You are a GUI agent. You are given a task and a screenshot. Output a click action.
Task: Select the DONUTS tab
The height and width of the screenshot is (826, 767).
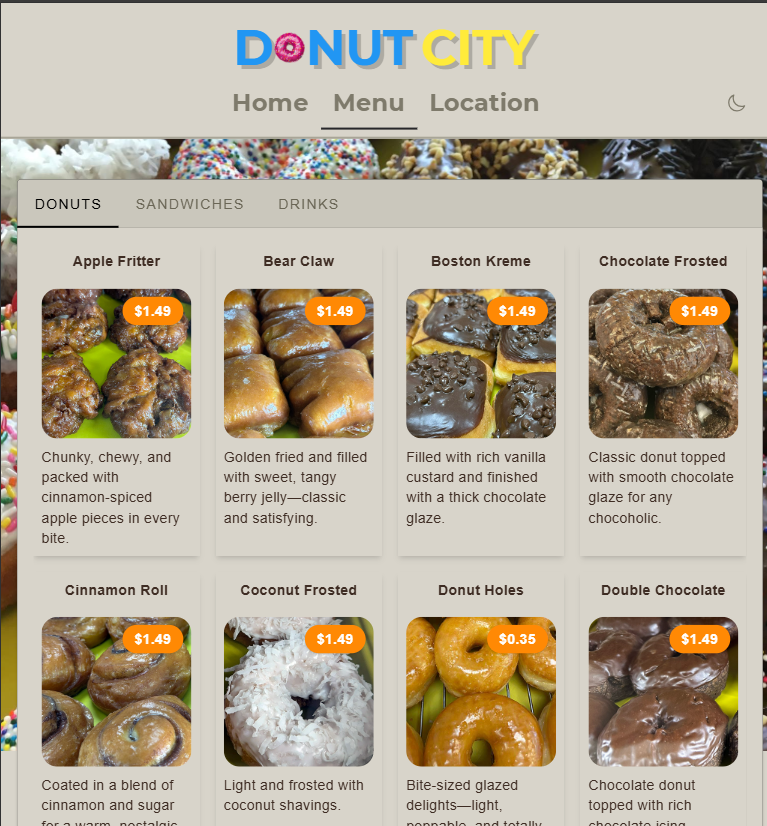pyautogui.click(x=68, y=204)
